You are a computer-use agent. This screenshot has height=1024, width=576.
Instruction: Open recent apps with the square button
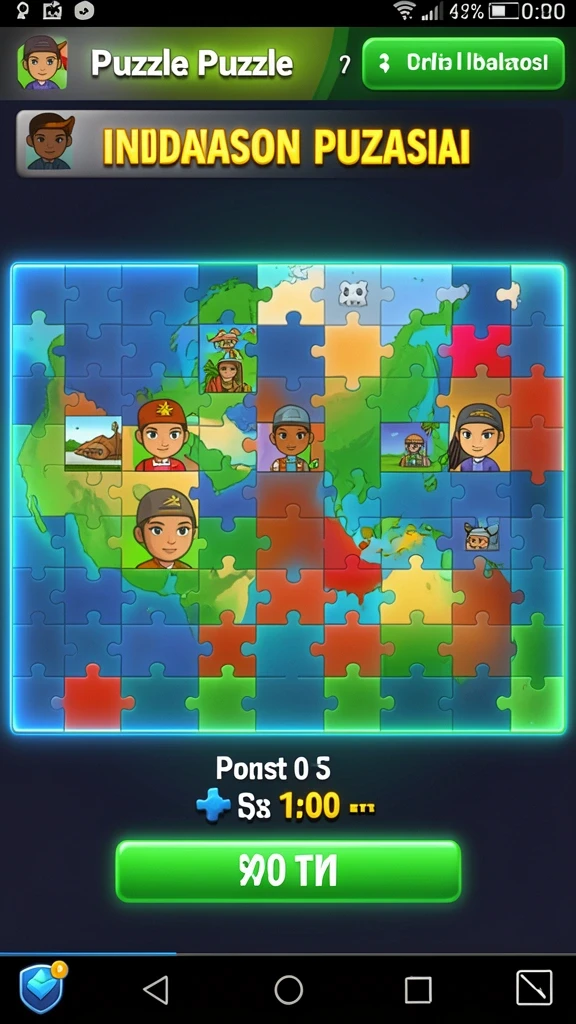point(418,990)
